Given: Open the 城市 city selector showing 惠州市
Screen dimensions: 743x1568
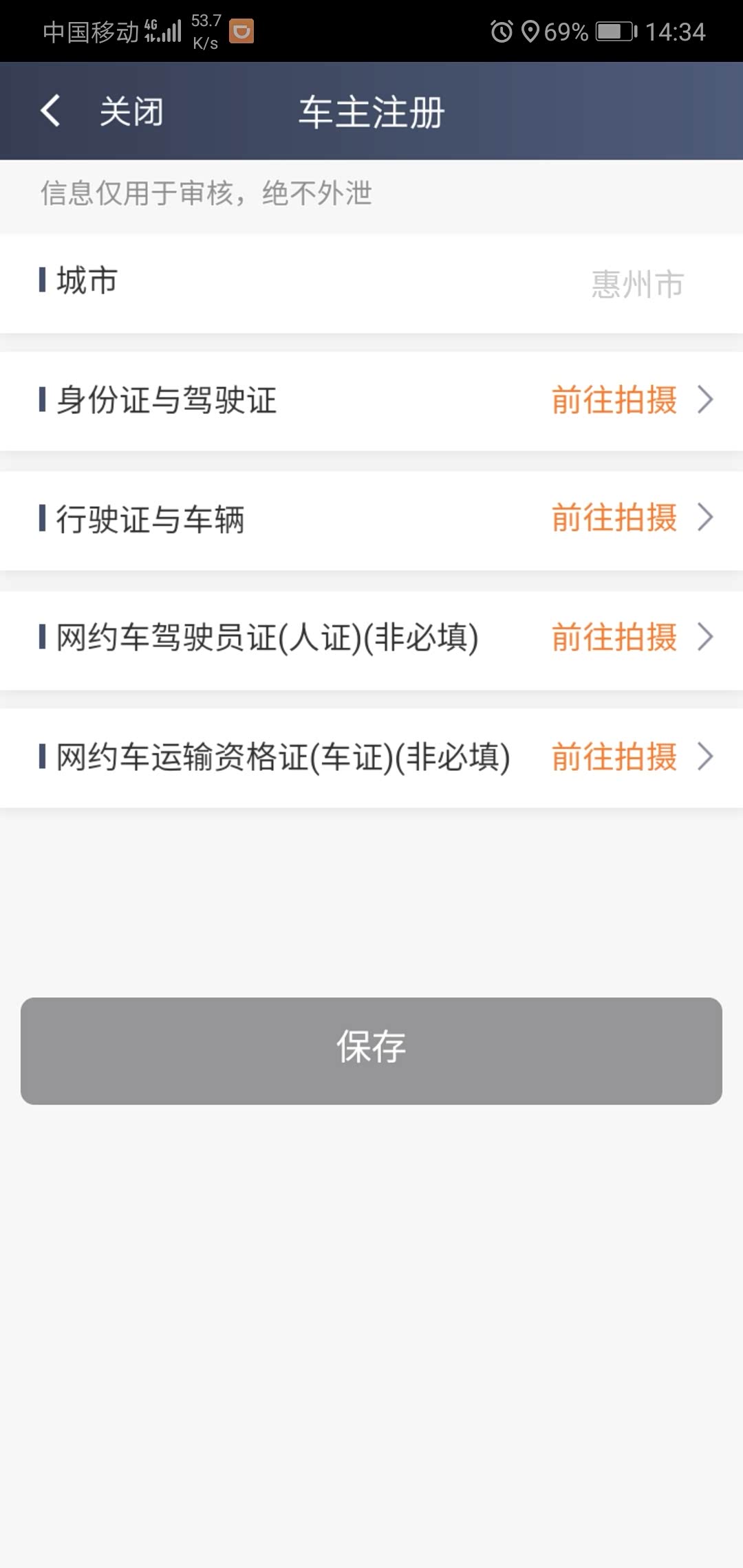Looking at the screenshot, I should (x=371, y=282).
